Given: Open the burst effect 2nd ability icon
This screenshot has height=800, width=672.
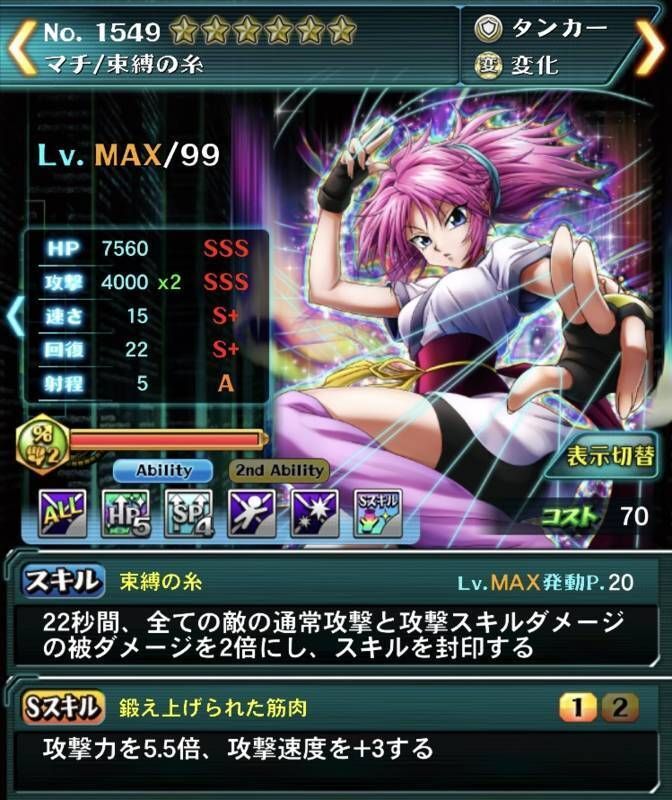Looking at the screenshot, I should [314, 511].
